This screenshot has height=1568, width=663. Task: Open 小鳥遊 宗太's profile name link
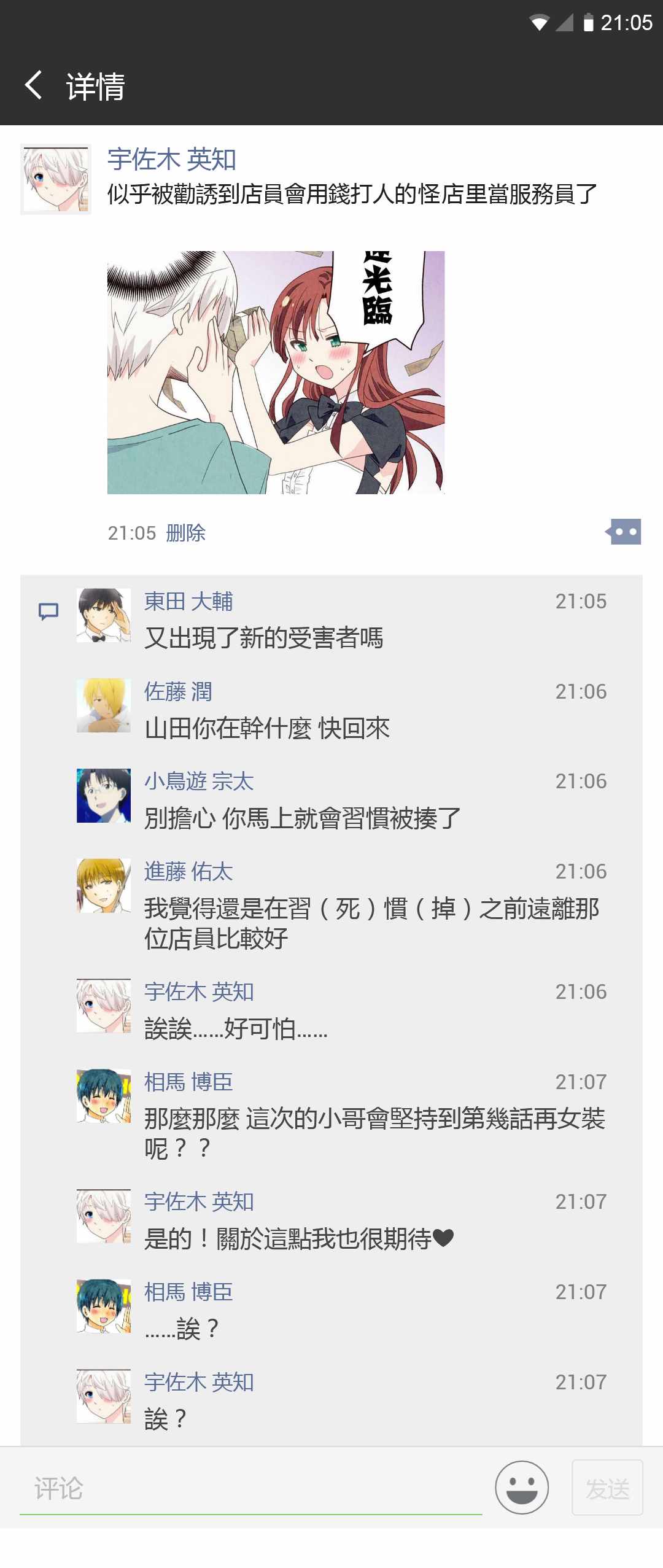[x=199, y=782]
